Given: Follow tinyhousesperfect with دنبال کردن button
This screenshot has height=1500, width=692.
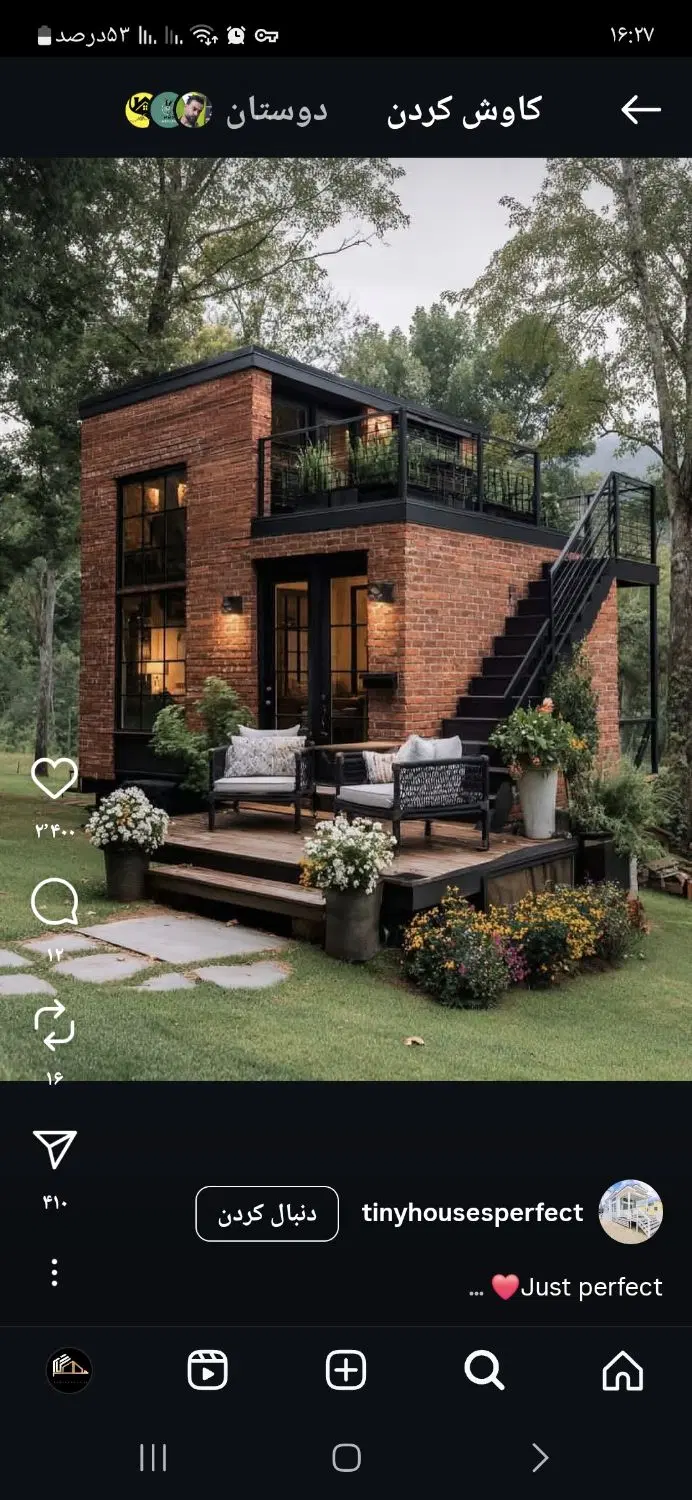Looking at the screenshot, I should pyautogui.click(x=267, y=1214).
